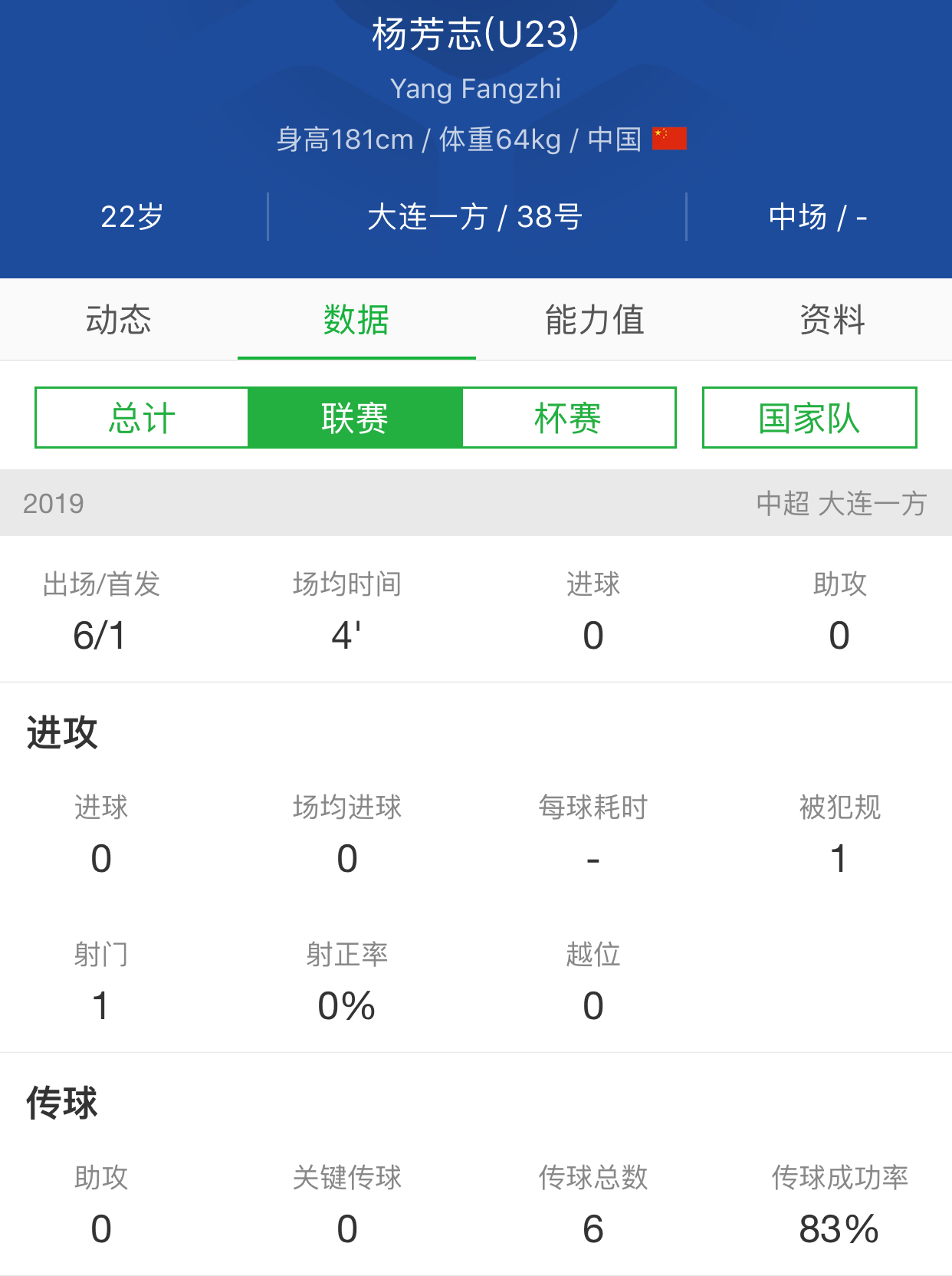Viewport: 952px width, 1276px height.
Task: Open the 2019 season row
Action: click(54, 503)
